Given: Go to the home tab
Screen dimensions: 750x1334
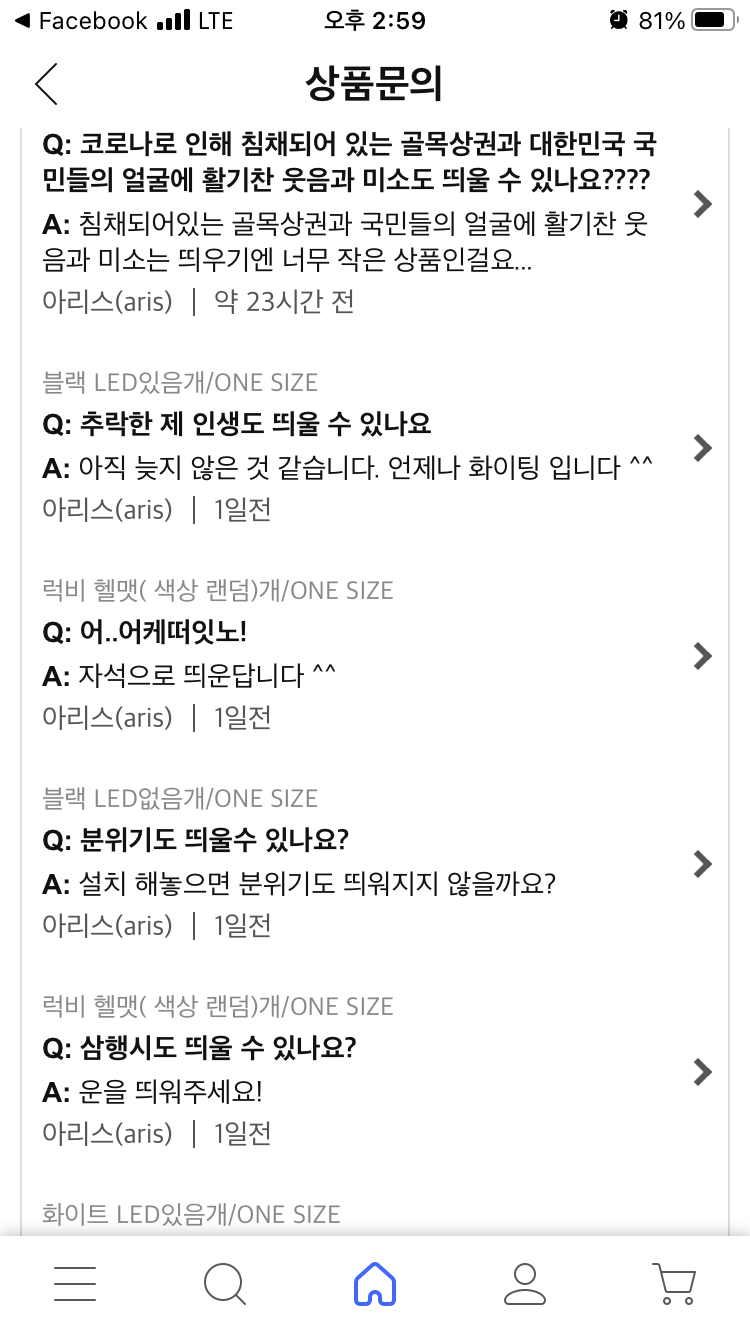Looking at the screenshot, I should coord(375,1284).
